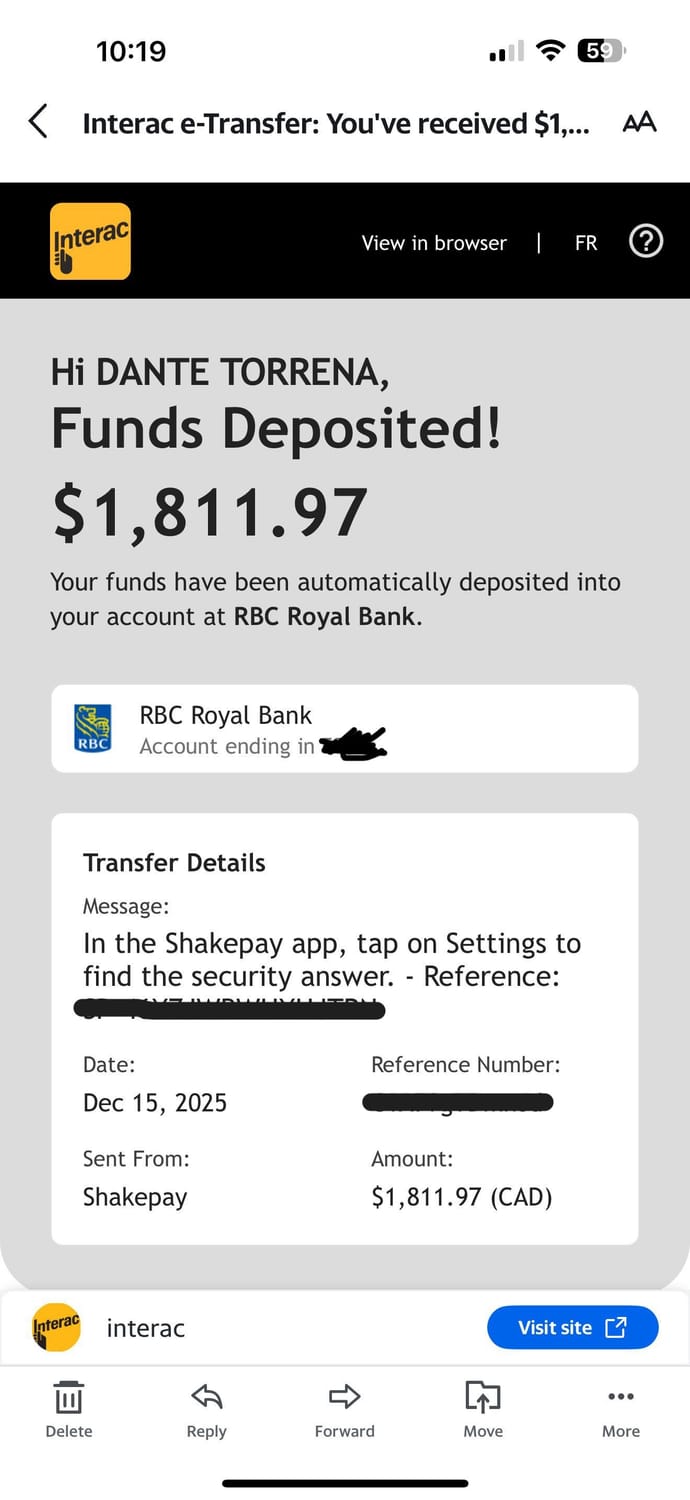Go back using the top-left arrow
The width and height of the screenshot is (690, 1500).
pos(38,122)
